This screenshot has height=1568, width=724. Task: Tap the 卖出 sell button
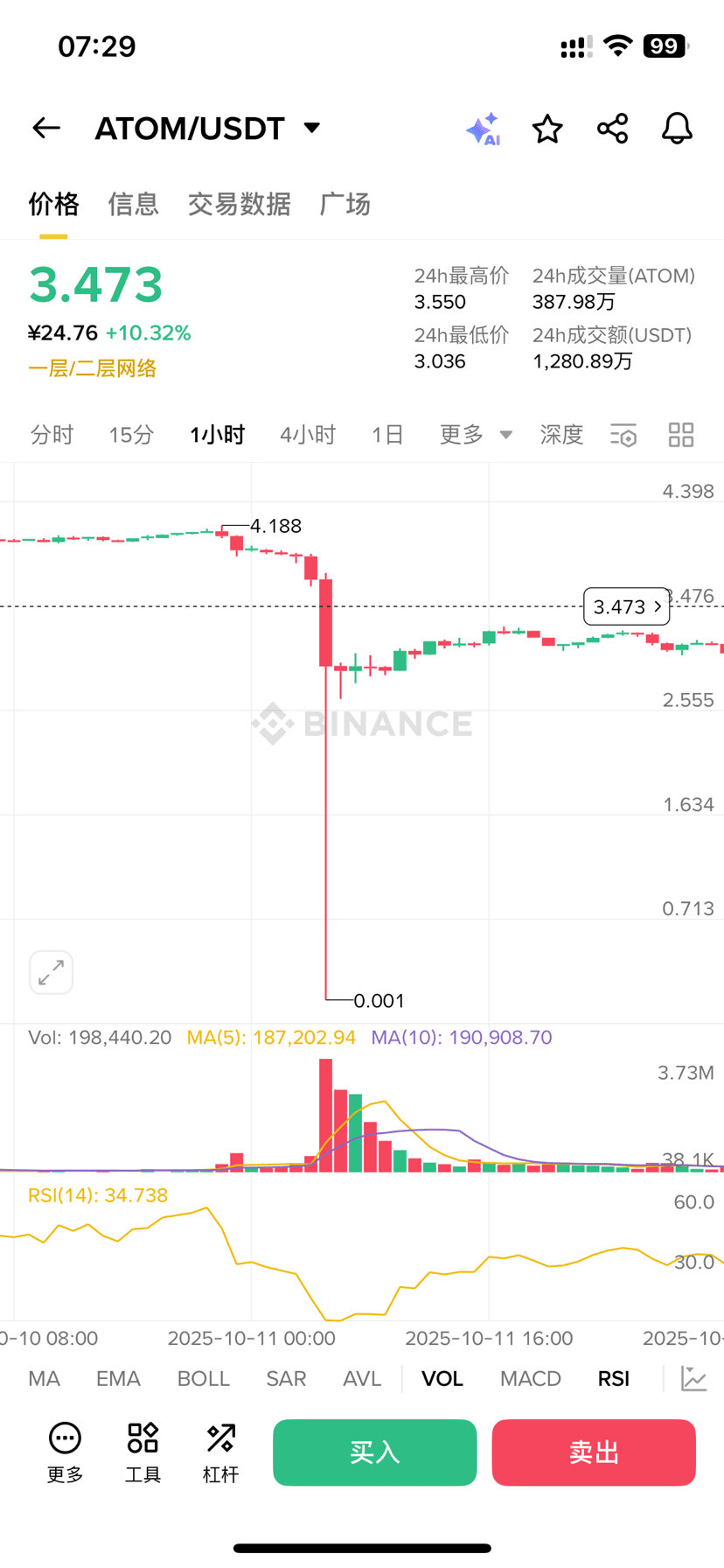pos(594,1452)
